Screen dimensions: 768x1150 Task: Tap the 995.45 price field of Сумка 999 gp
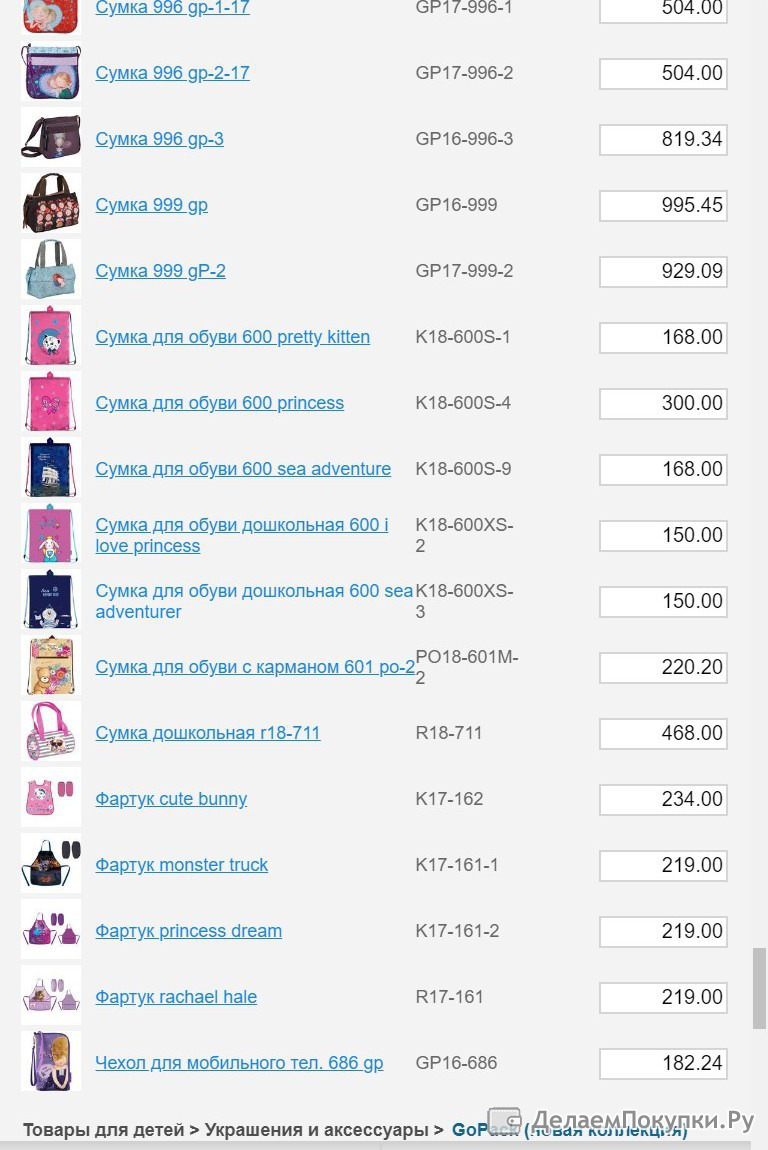(663, 205)
